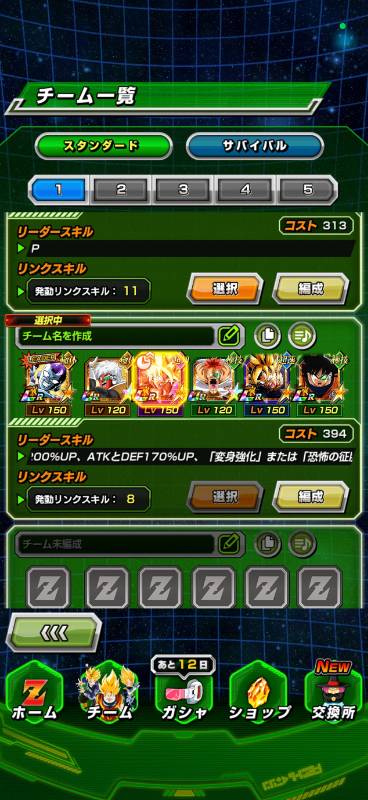Go back with the green arrow button
368x800 pixels.
[x=54, y=633]
